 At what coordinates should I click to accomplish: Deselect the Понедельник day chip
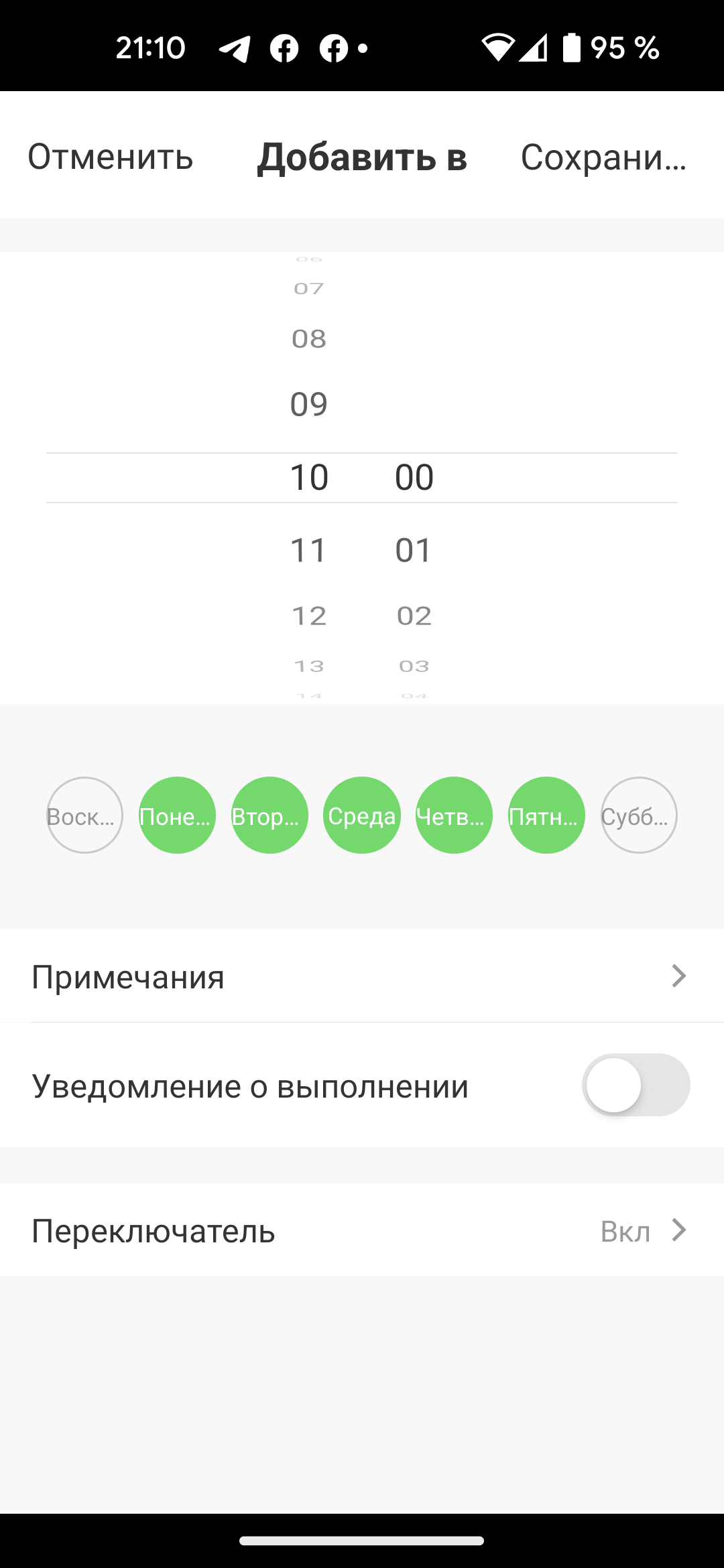[177, 815]
